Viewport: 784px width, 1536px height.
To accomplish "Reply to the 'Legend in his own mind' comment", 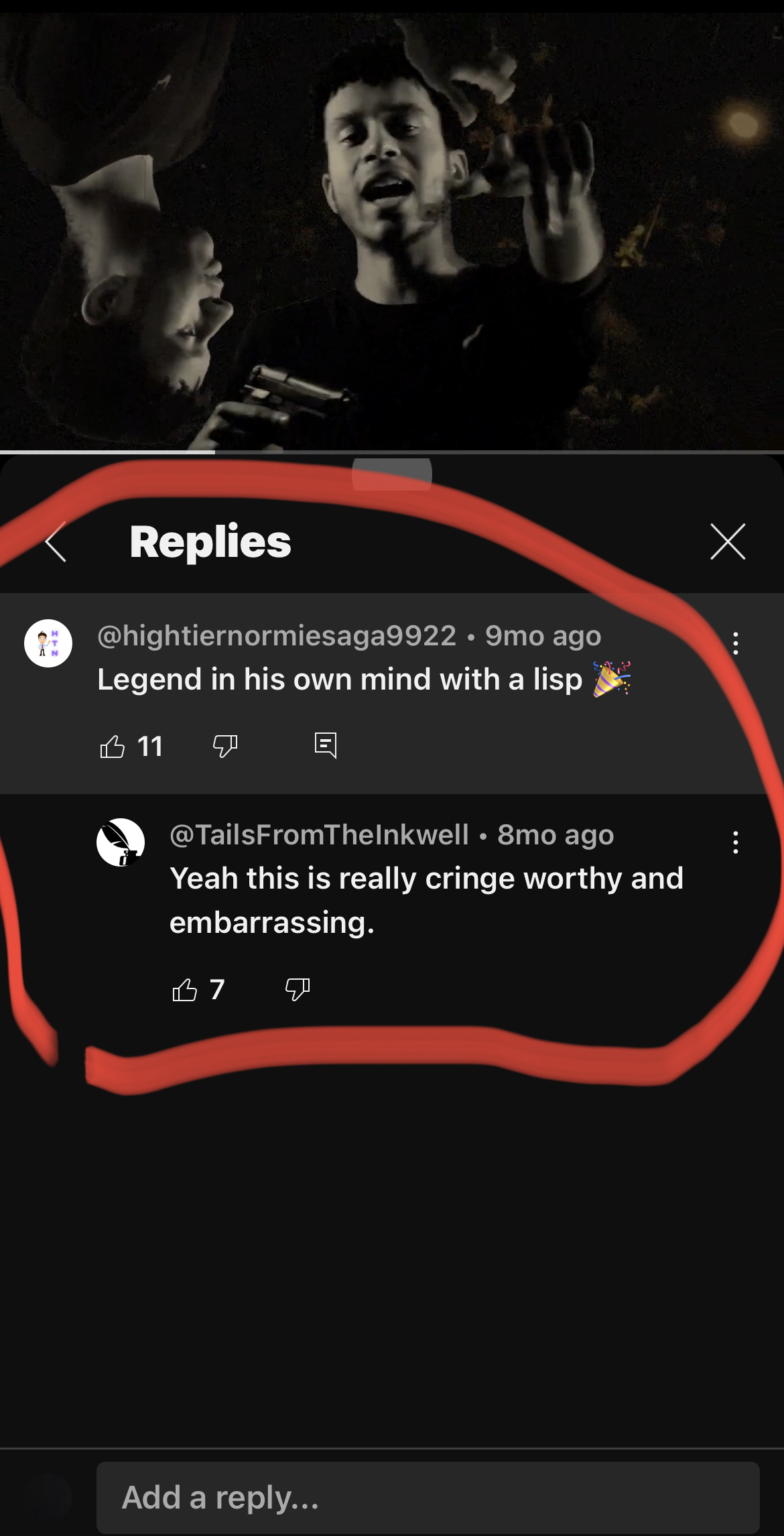I will click(x=326, y=745).
